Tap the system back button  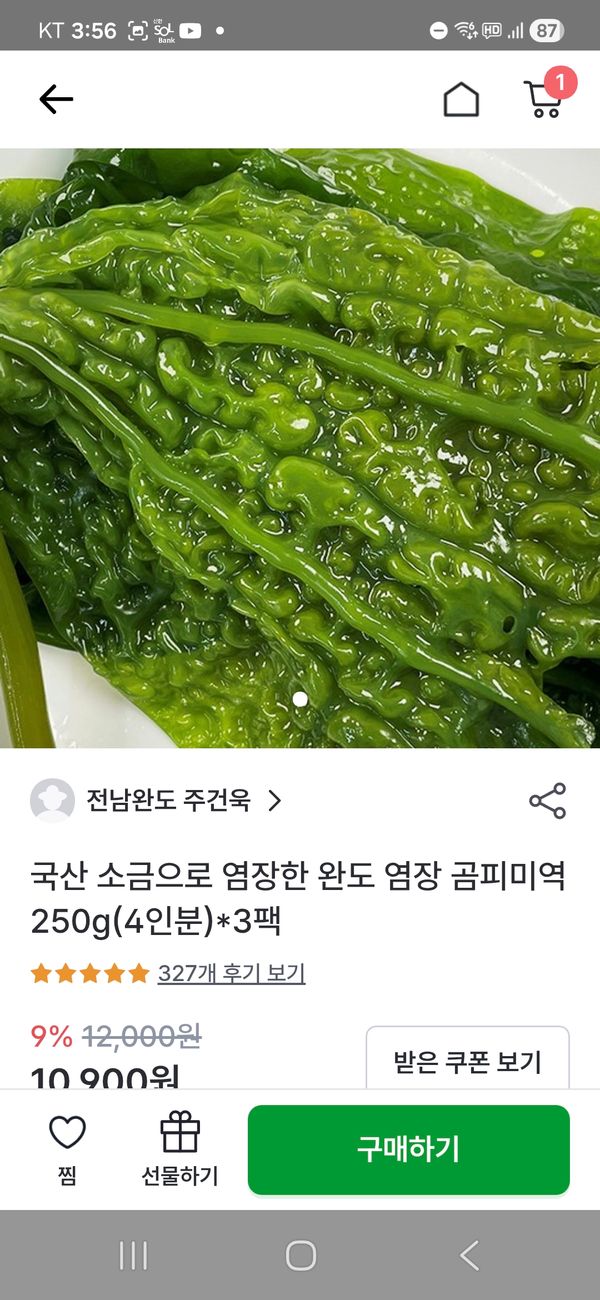[468, 1255]
